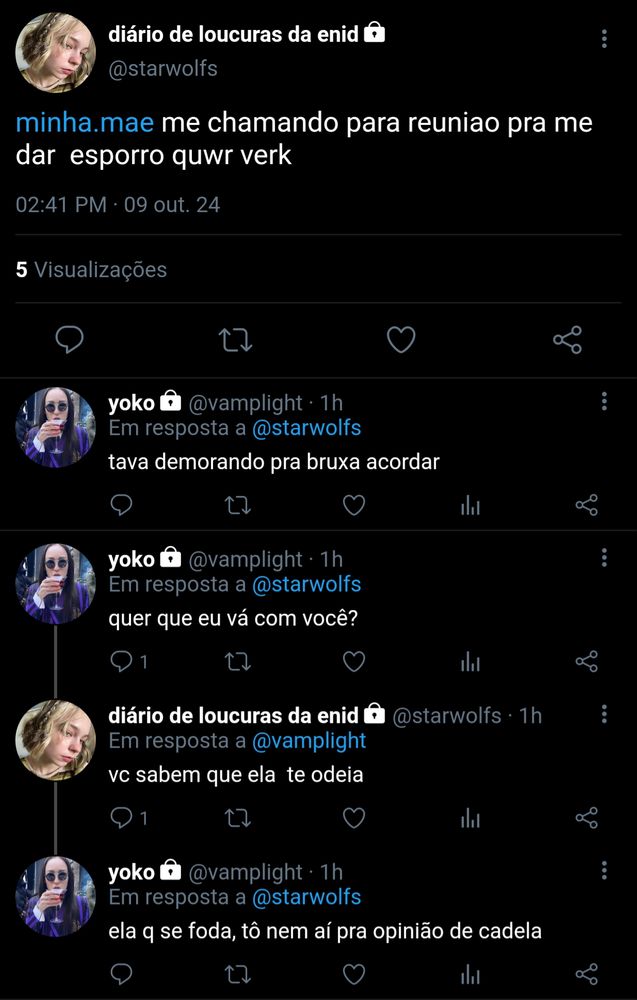View analytics for "quer que eu vá com você?"
The height and width of the screenshot is (1000, 637).
click(x=470, y=662)
